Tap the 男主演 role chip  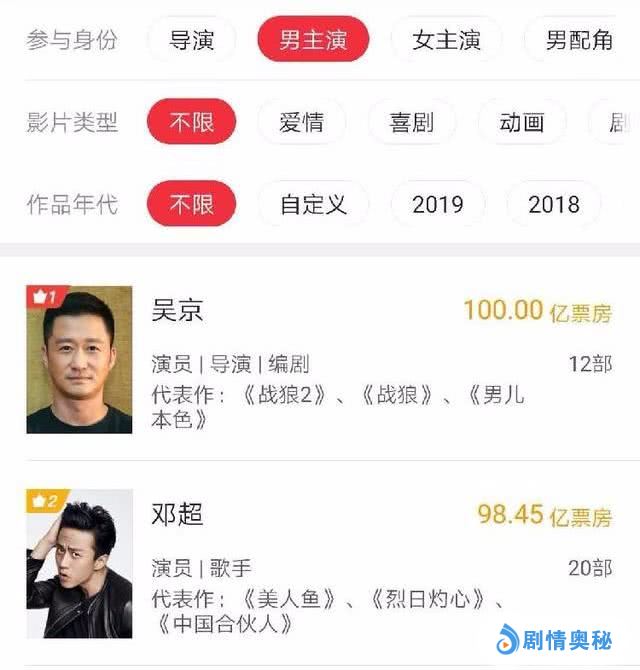313,41
